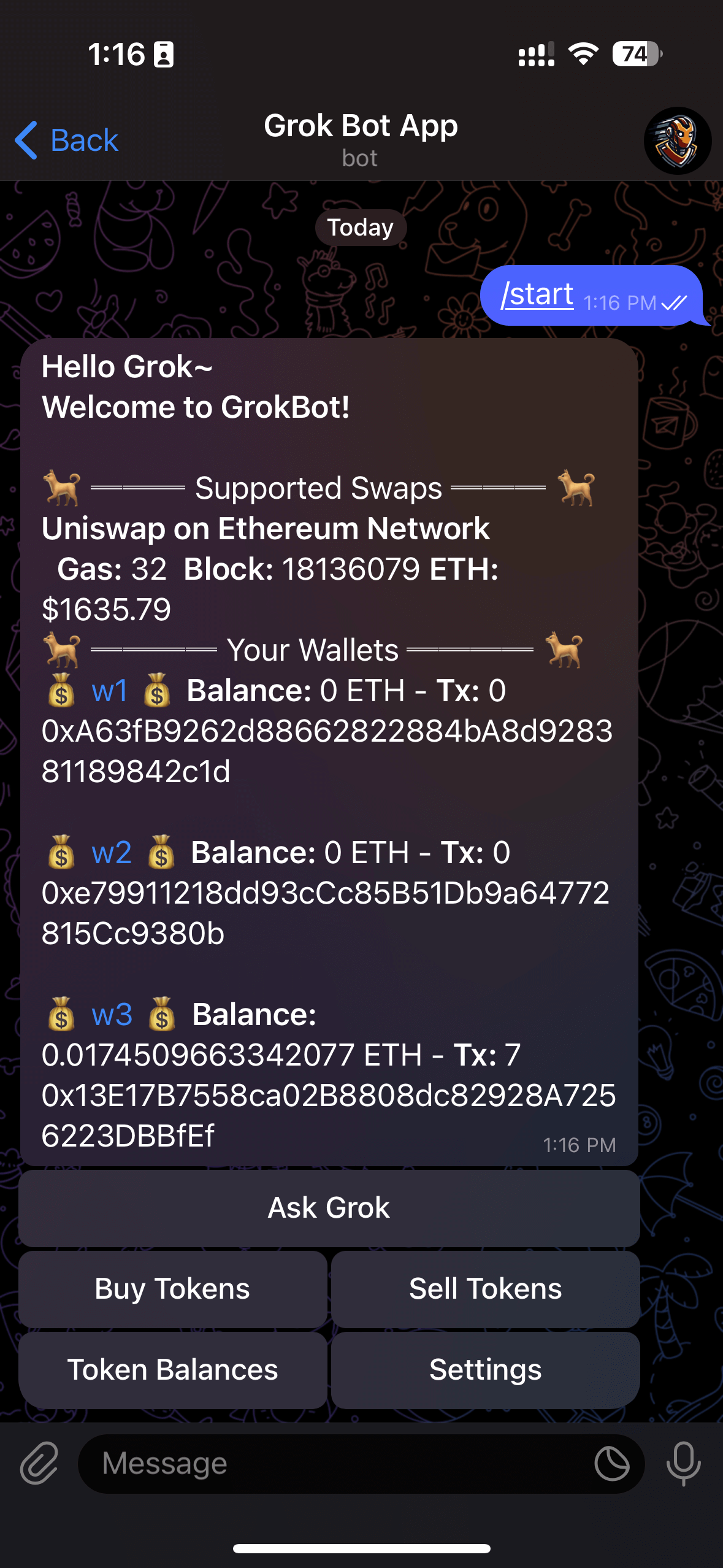Screen dimensions: 723x1568
Task: Tap the Ask Grok button
Action: coord(329,1208)
